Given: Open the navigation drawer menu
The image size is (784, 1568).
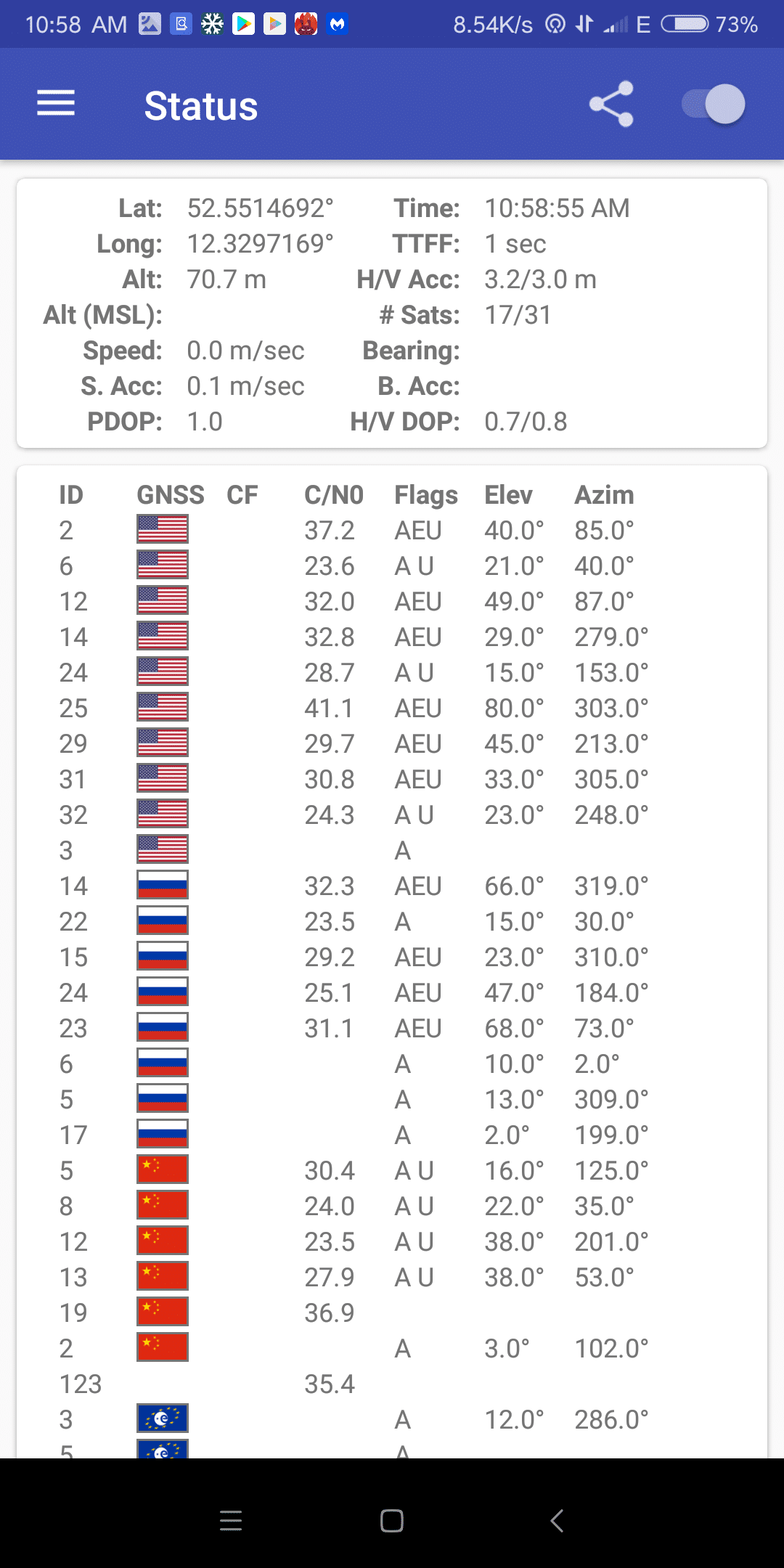Looking at the screenshot, I should 56,104.
